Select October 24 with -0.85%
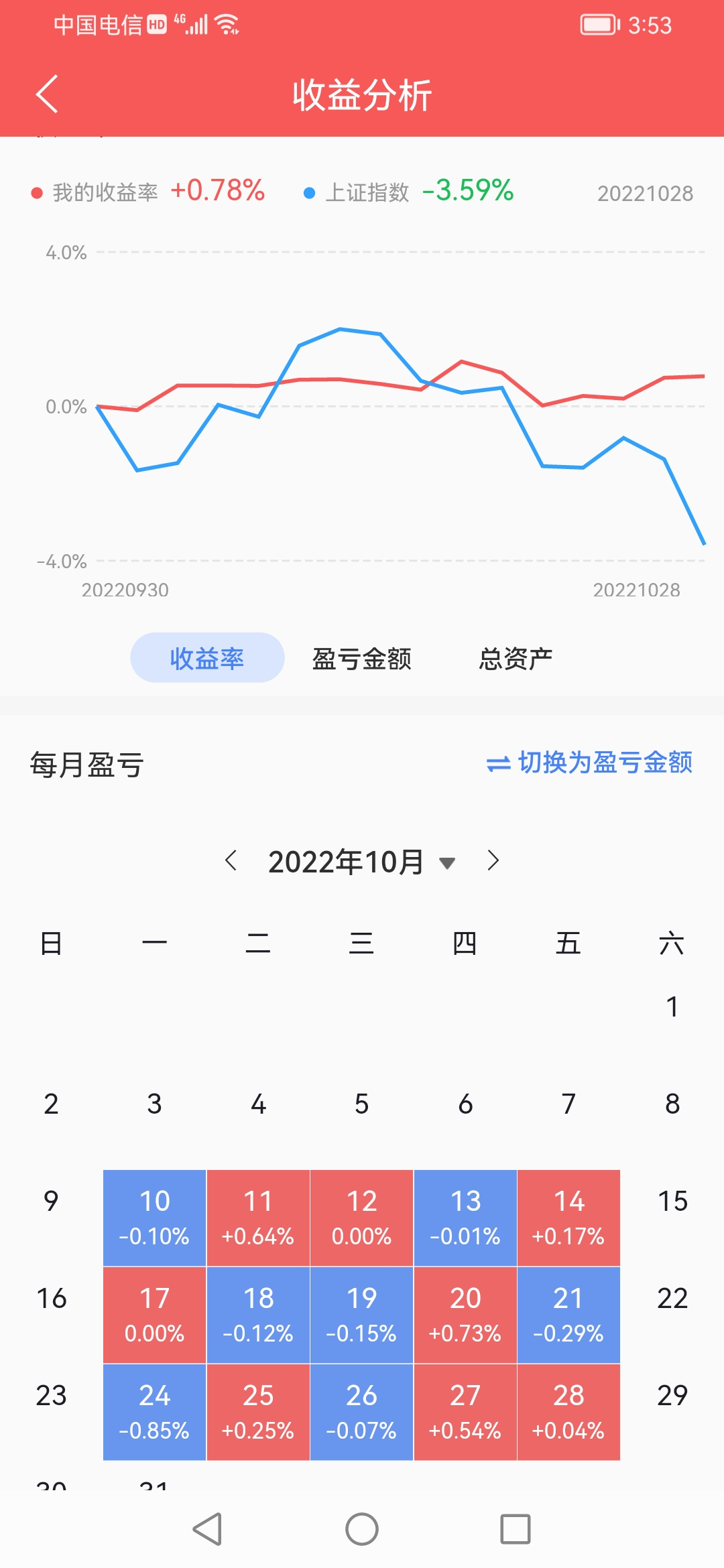The height and width of the screenshot is (1568, 724). pyautogui.click(x=154, y=1412)
